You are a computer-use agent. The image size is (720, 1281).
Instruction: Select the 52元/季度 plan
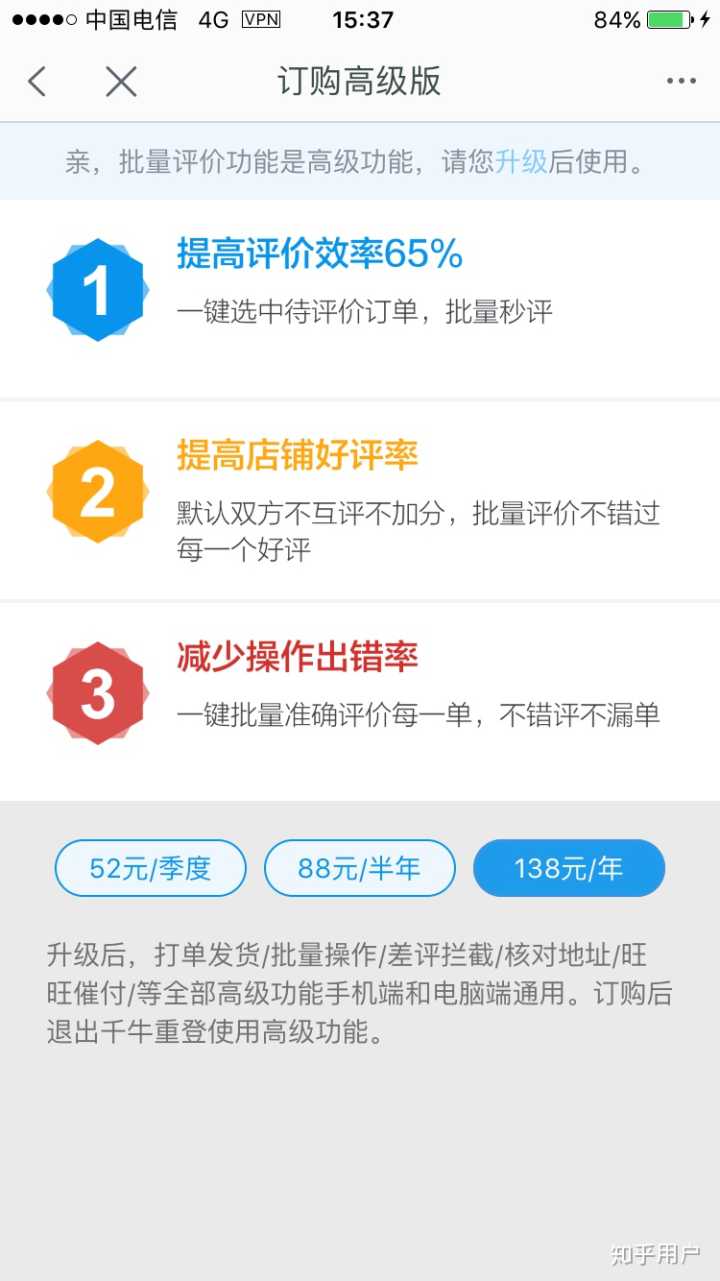150,868
